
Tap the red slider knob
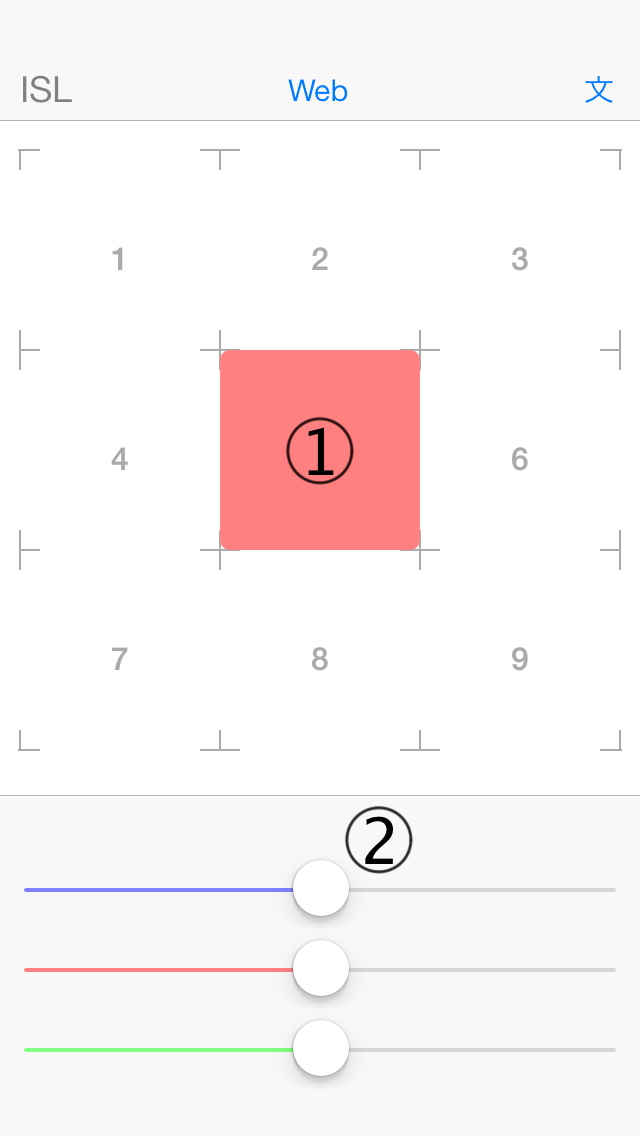coord(321,969)
